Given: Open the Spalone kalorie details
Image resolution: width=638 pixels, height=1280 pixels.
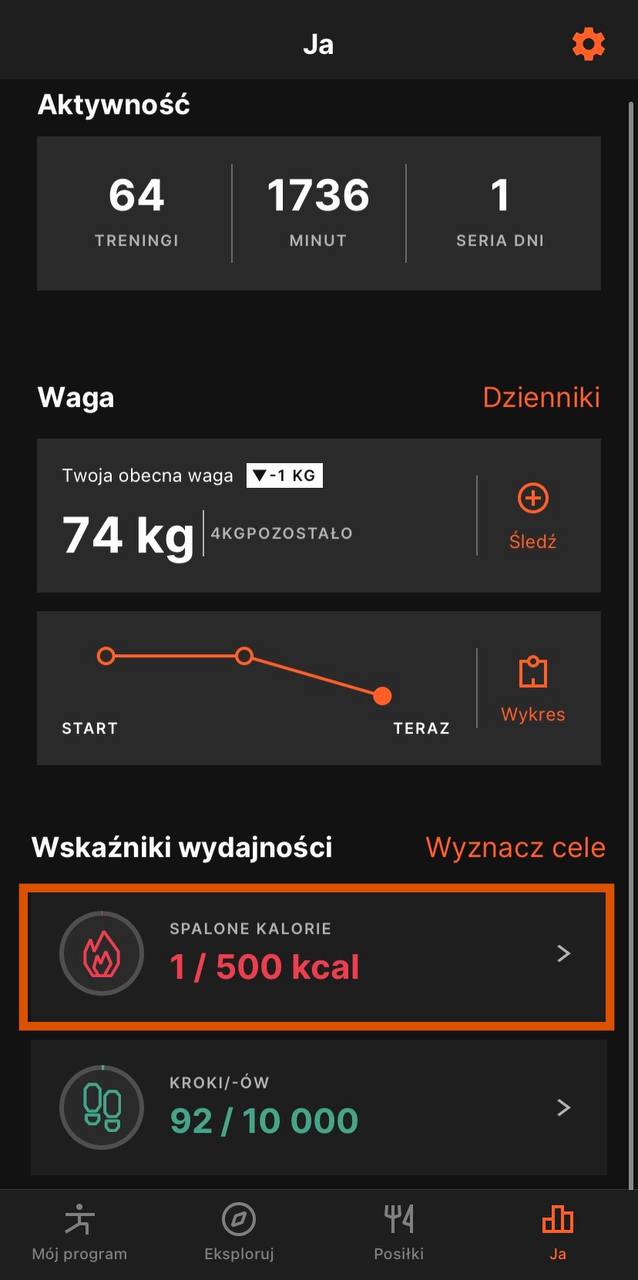Looking at the screenshot, I should [x=318, y=955].
